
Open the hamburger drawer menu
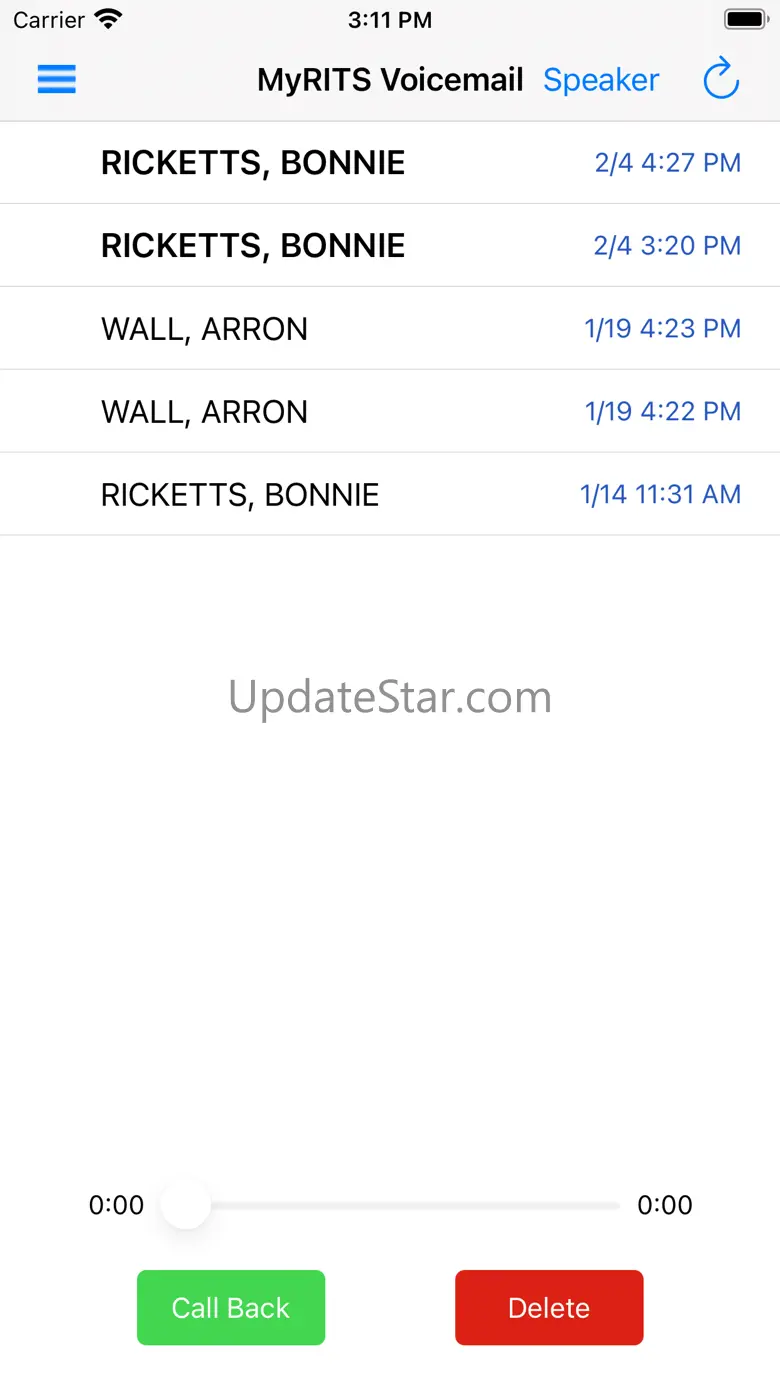pos(57,79)
